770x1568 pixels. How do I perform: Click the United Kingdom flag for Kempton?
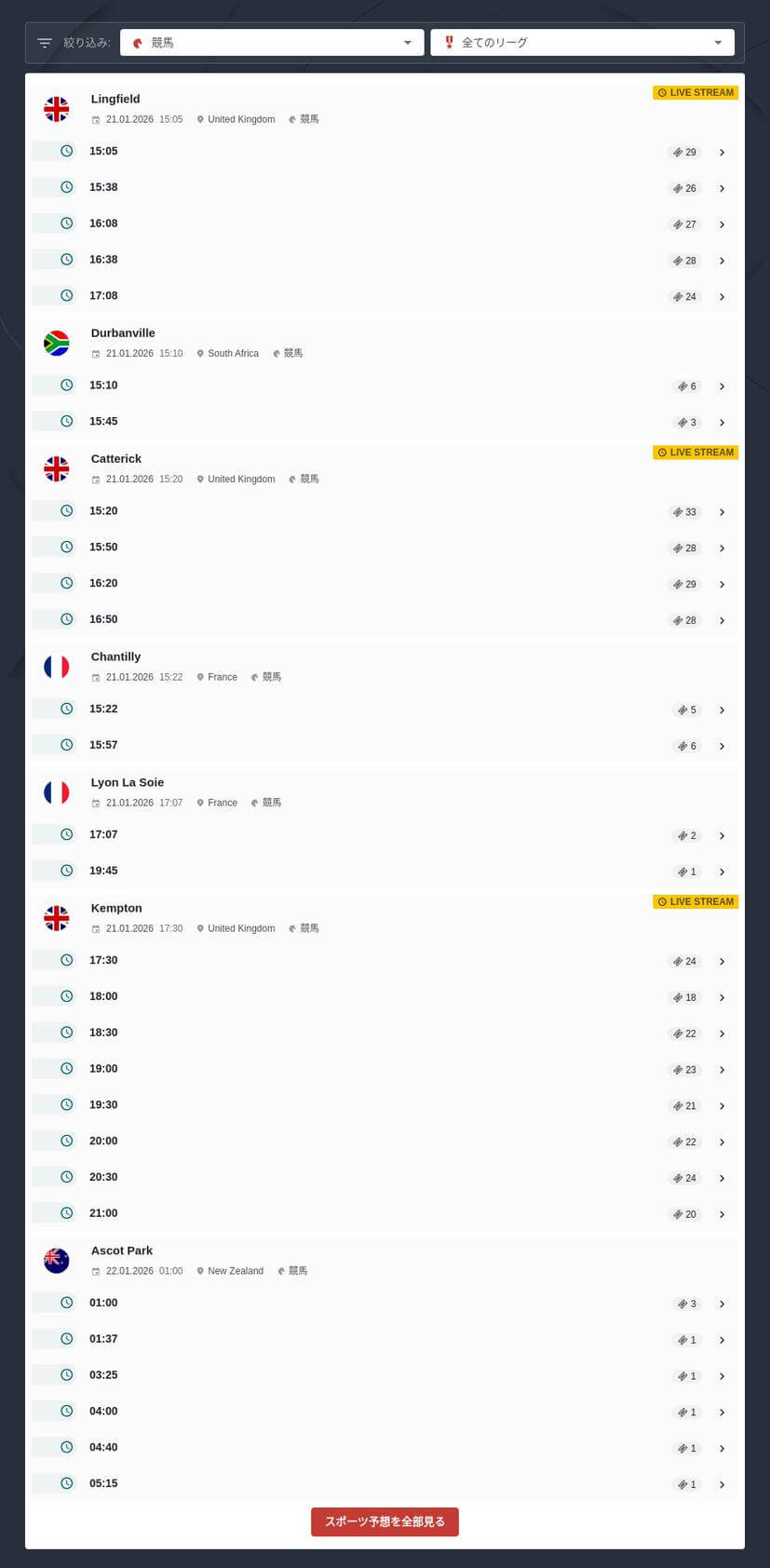tap(56, 918)
